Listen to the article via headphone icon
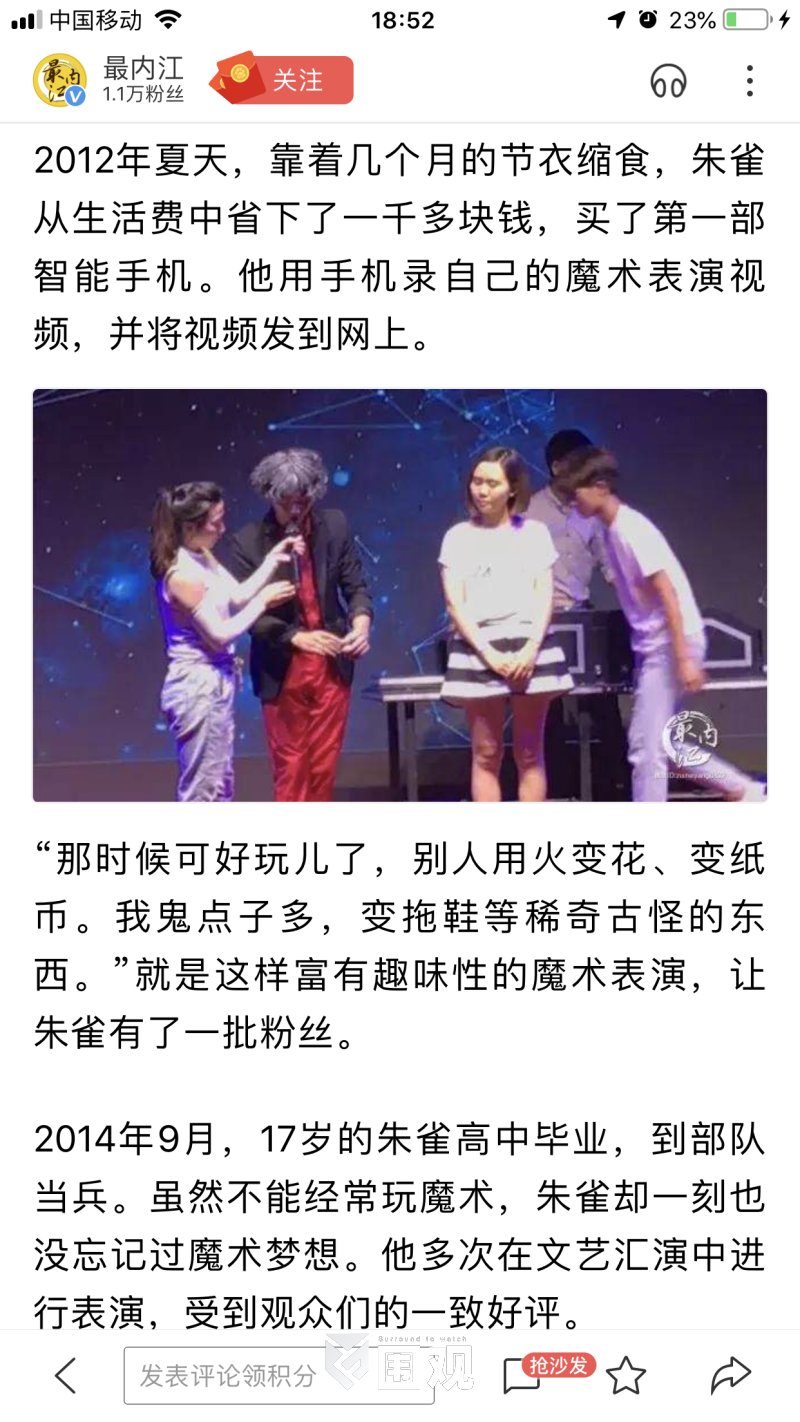This screenshot has width=800, height=1422. pos(668,80)
